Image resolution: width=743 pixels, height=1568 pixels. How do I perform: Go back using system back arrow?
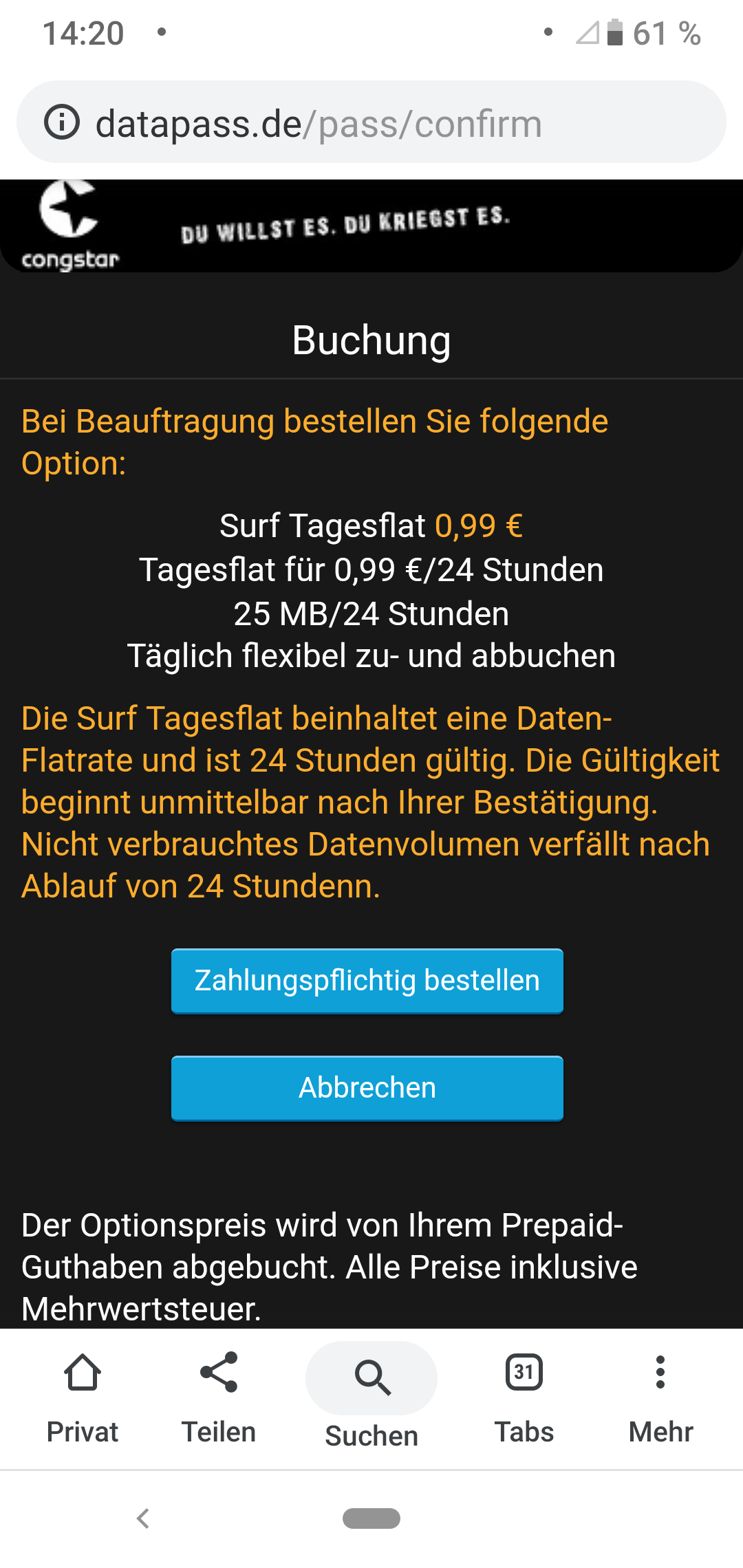click(143, 1518)
